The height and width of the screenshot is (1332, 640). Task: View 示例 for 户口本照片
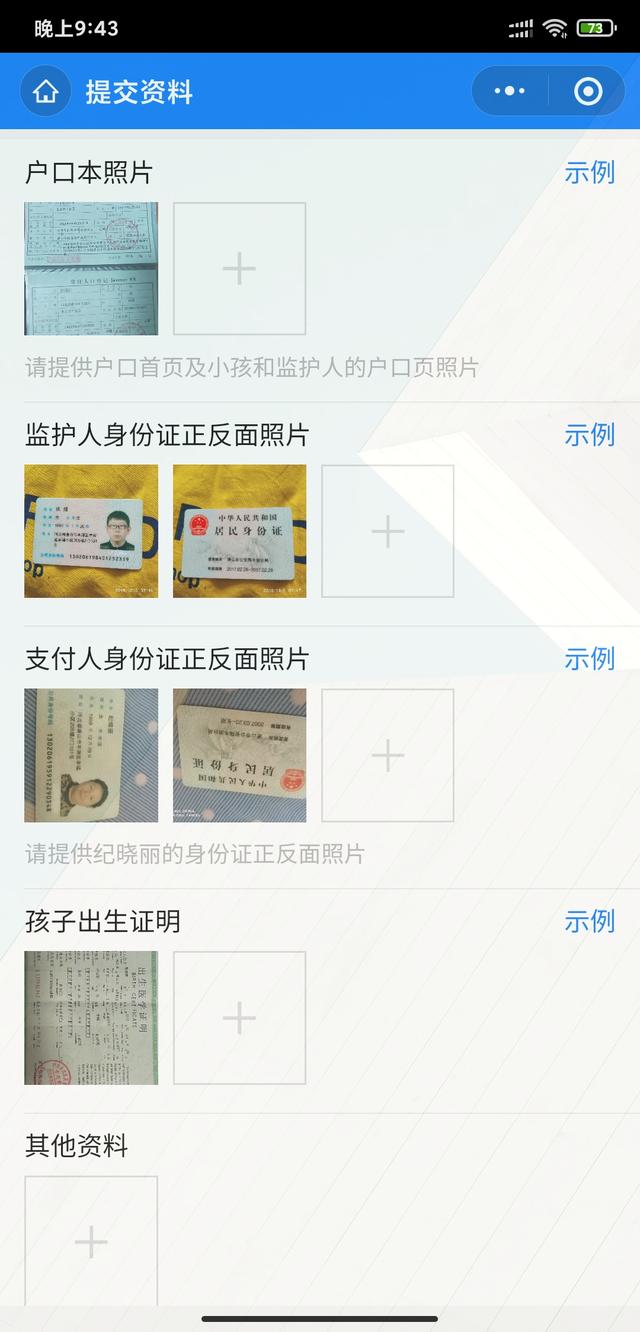(x=589, y=172)
